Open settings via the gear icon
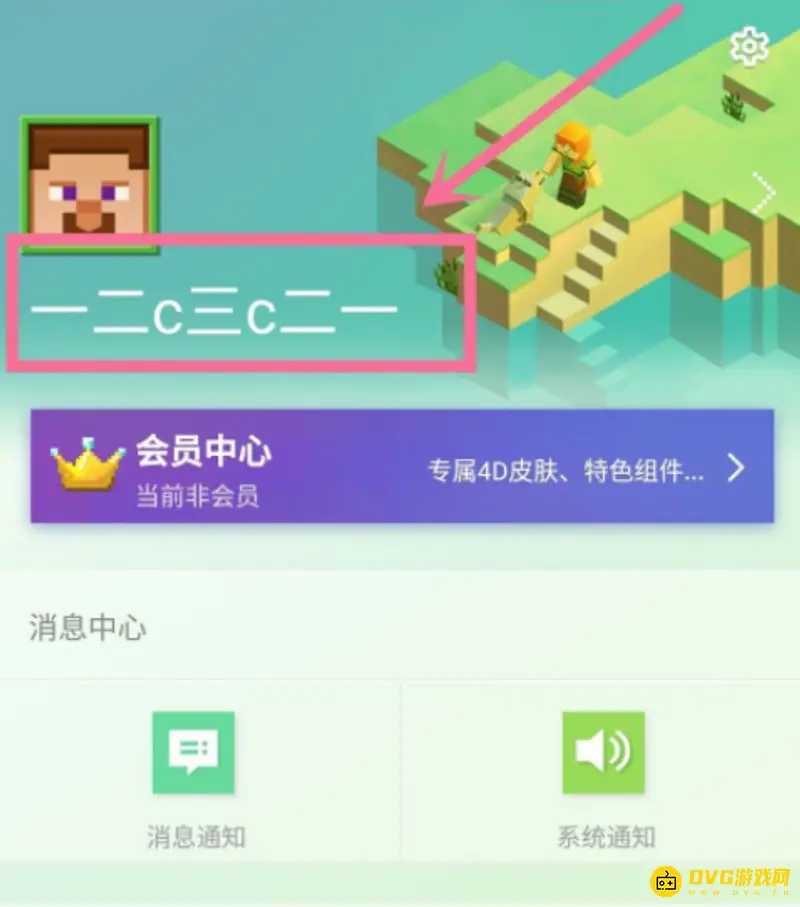The height and width of the screenshot is (907, 800). pyautogui.click(x=748, y=46)
